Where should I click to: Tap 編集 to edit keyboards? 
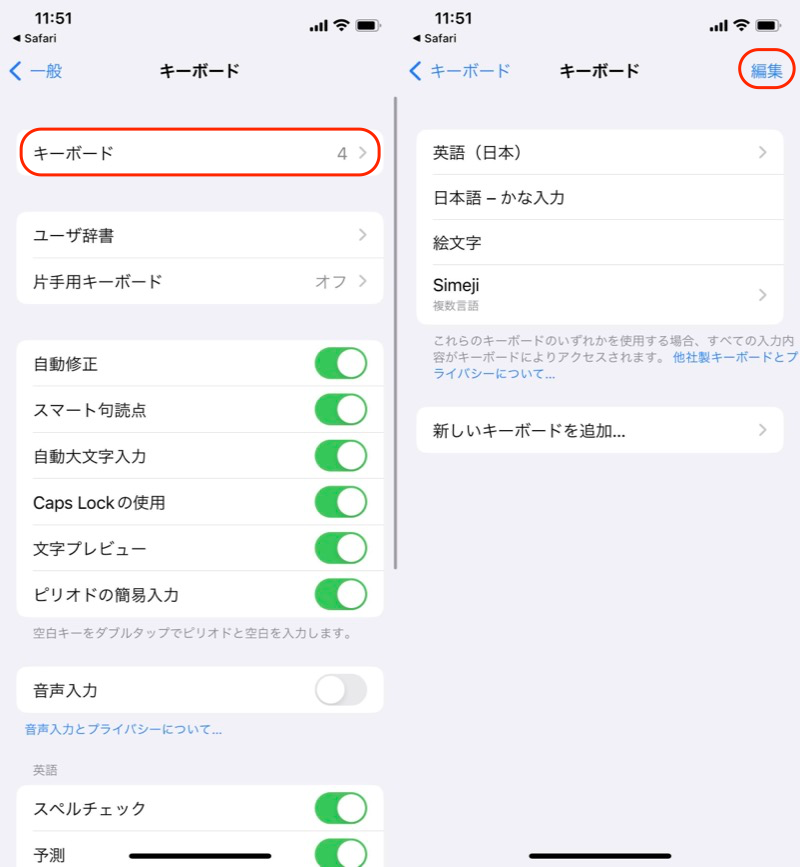point(767,71)
